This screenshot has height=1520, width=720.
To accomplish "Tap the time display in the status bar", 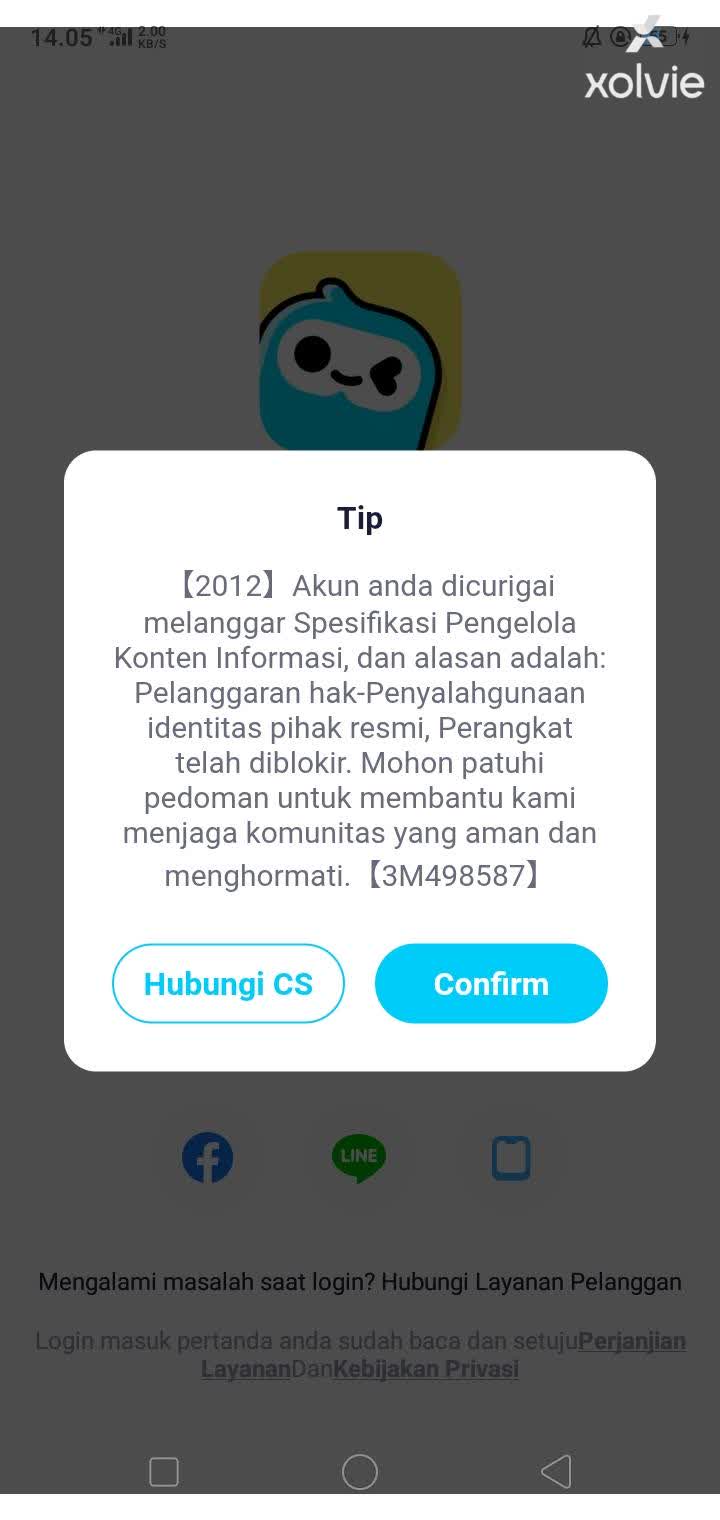I will 58,38.
